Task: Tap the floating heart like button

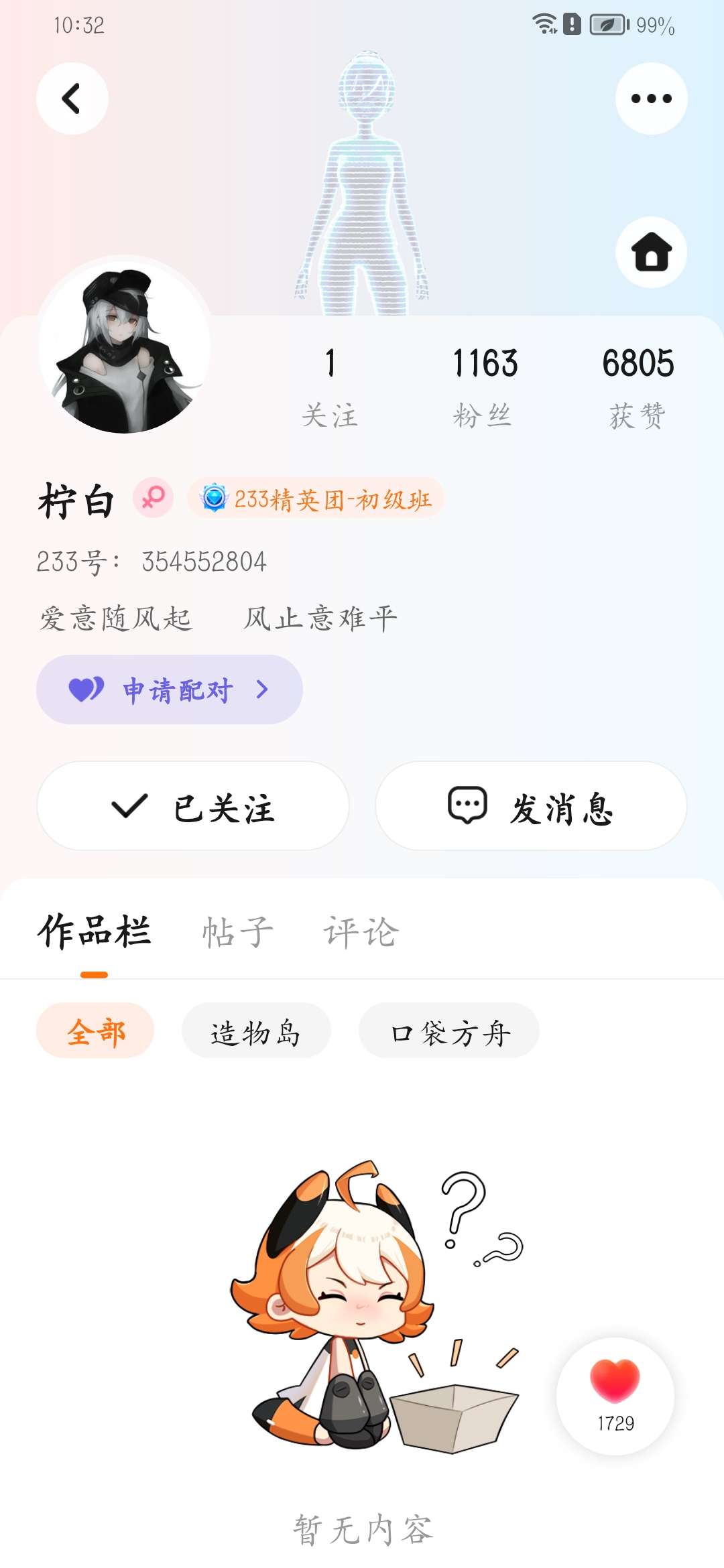Action: pyautogui.click(x=615, y=1396)
